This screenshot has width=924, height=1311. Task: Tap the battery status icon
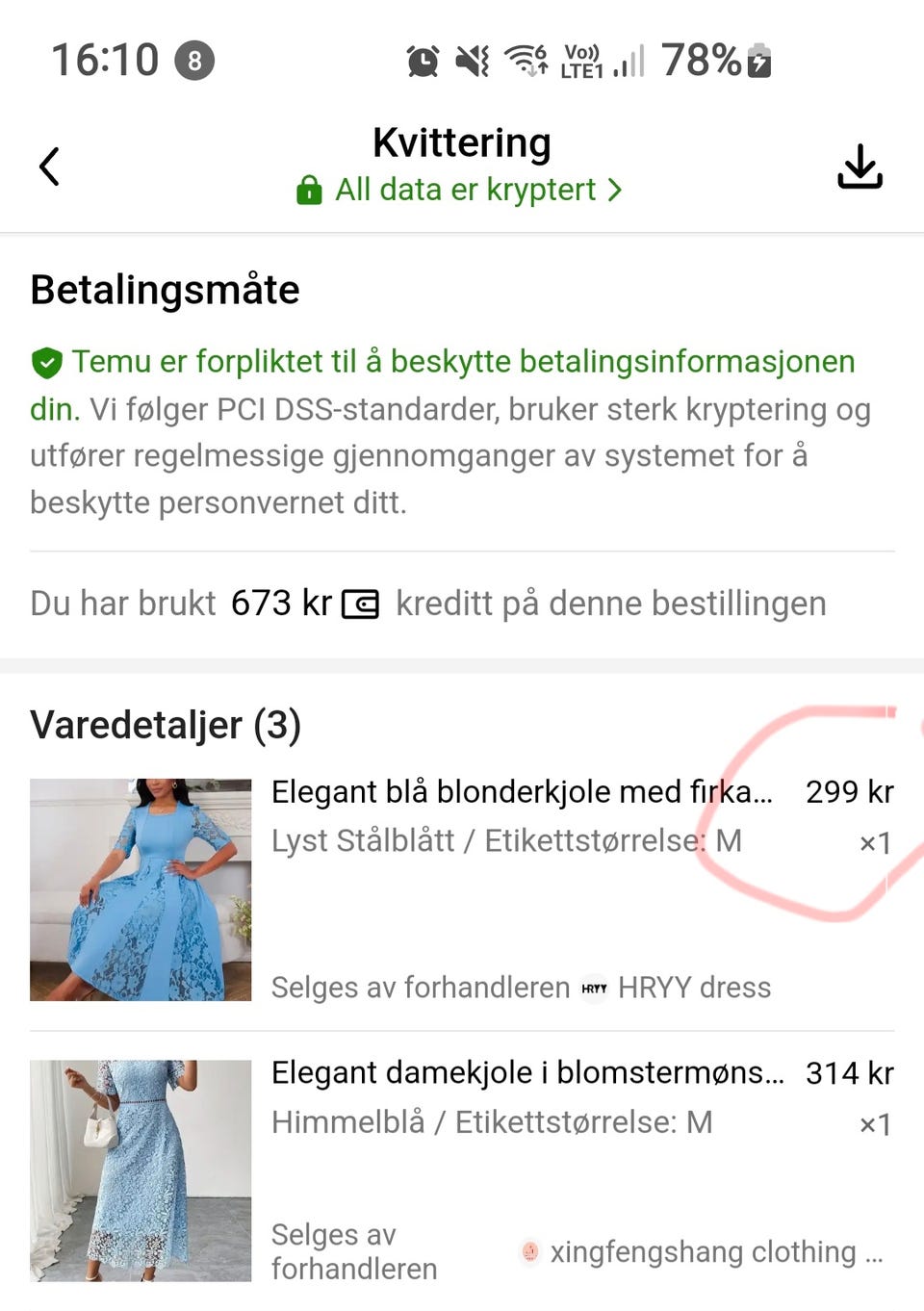(758, 61)
